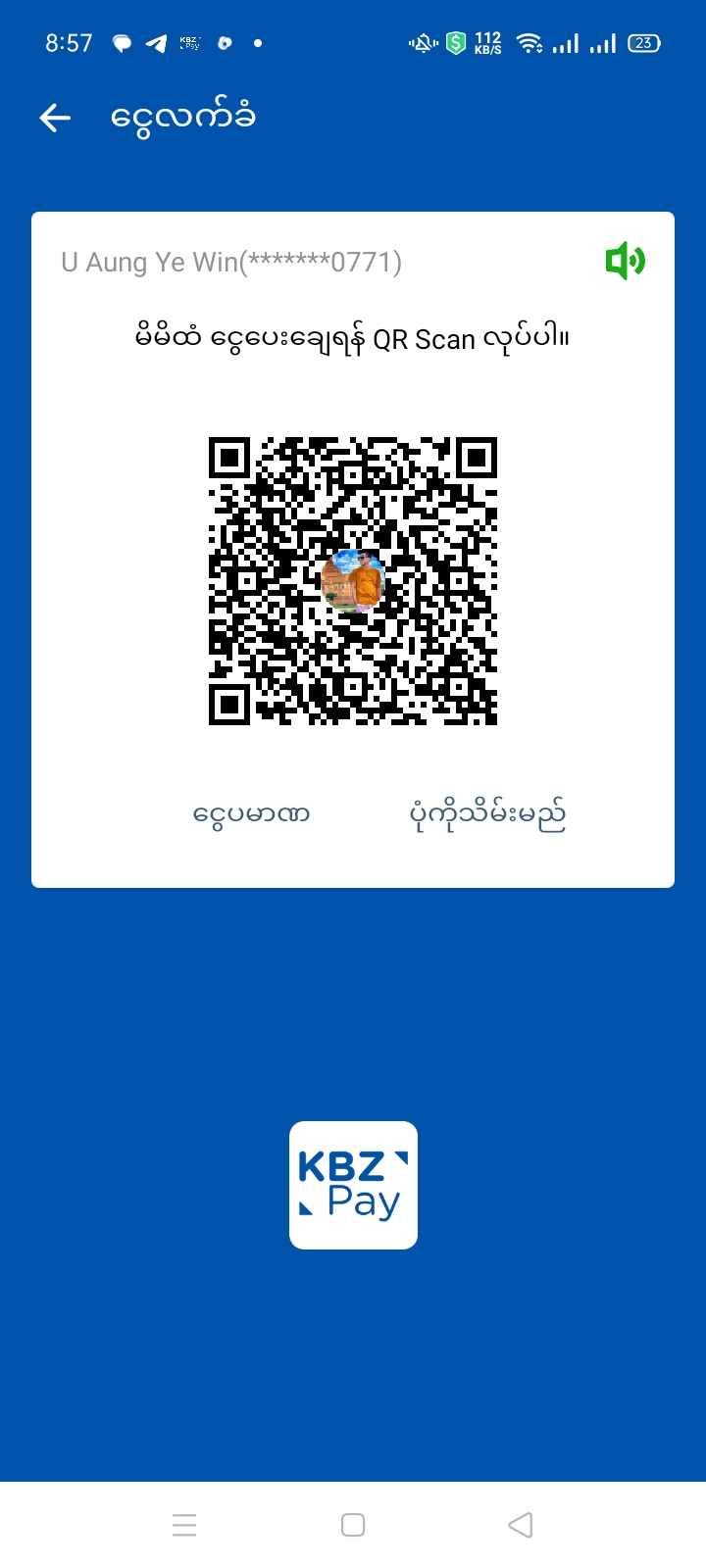
Task: Save the QR image with ပုံကိုသိမ်းမည်
Action: click(487, 814)
